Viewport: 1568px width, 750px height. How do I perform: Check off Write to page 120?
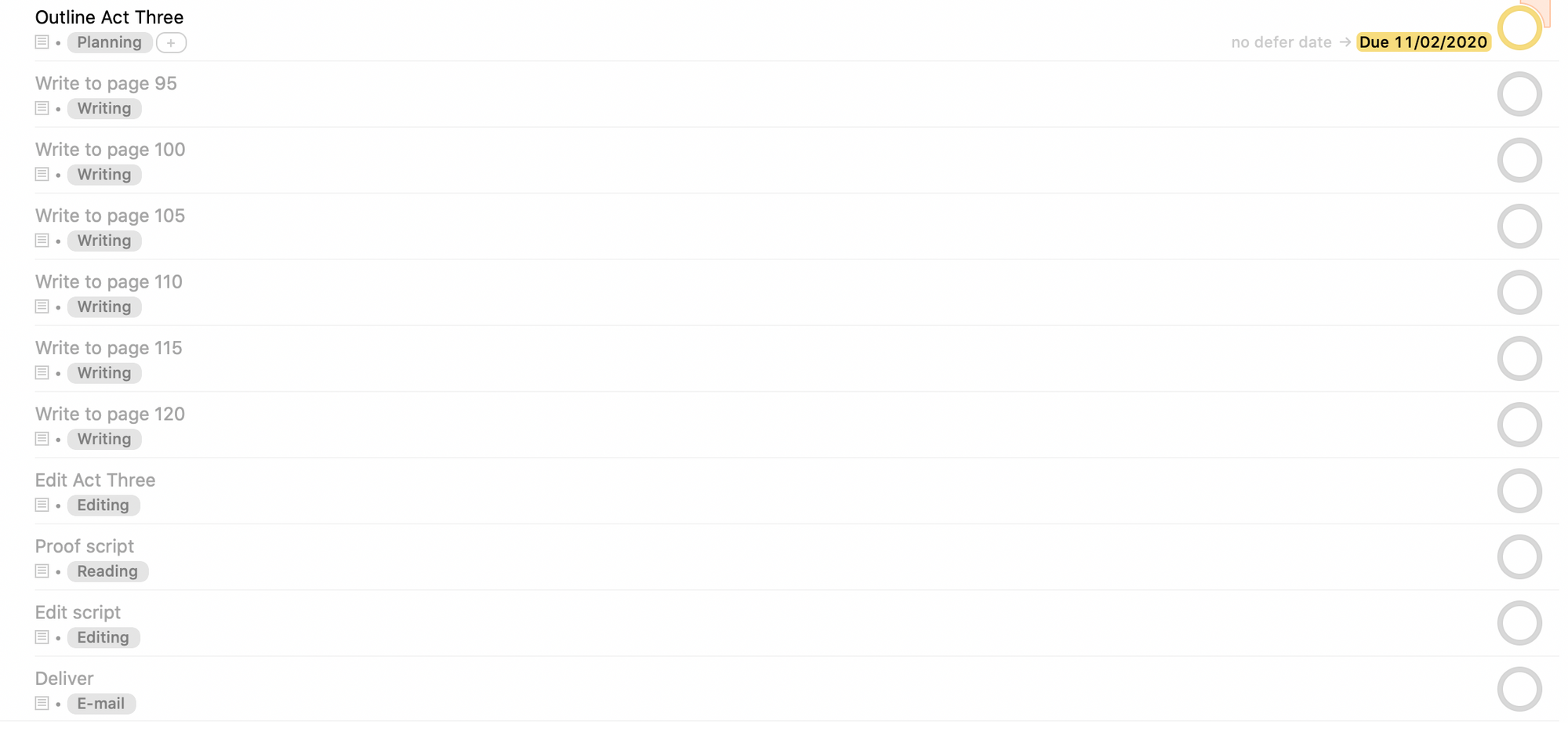tap(1519, 425)
